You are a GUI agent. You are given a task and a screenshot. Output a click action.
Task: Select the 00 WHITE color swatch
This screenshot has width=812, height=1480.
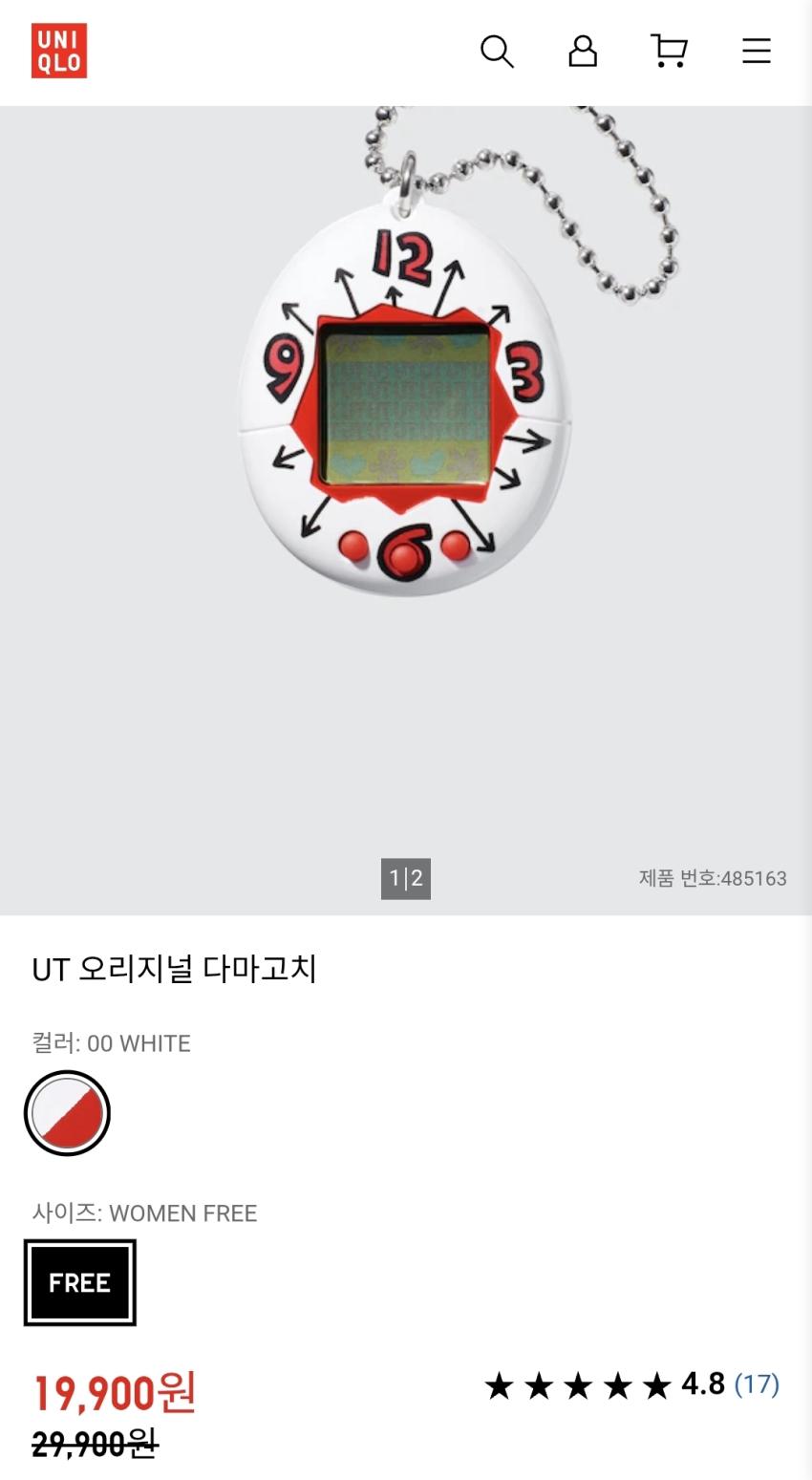(x=67, y=1113)
